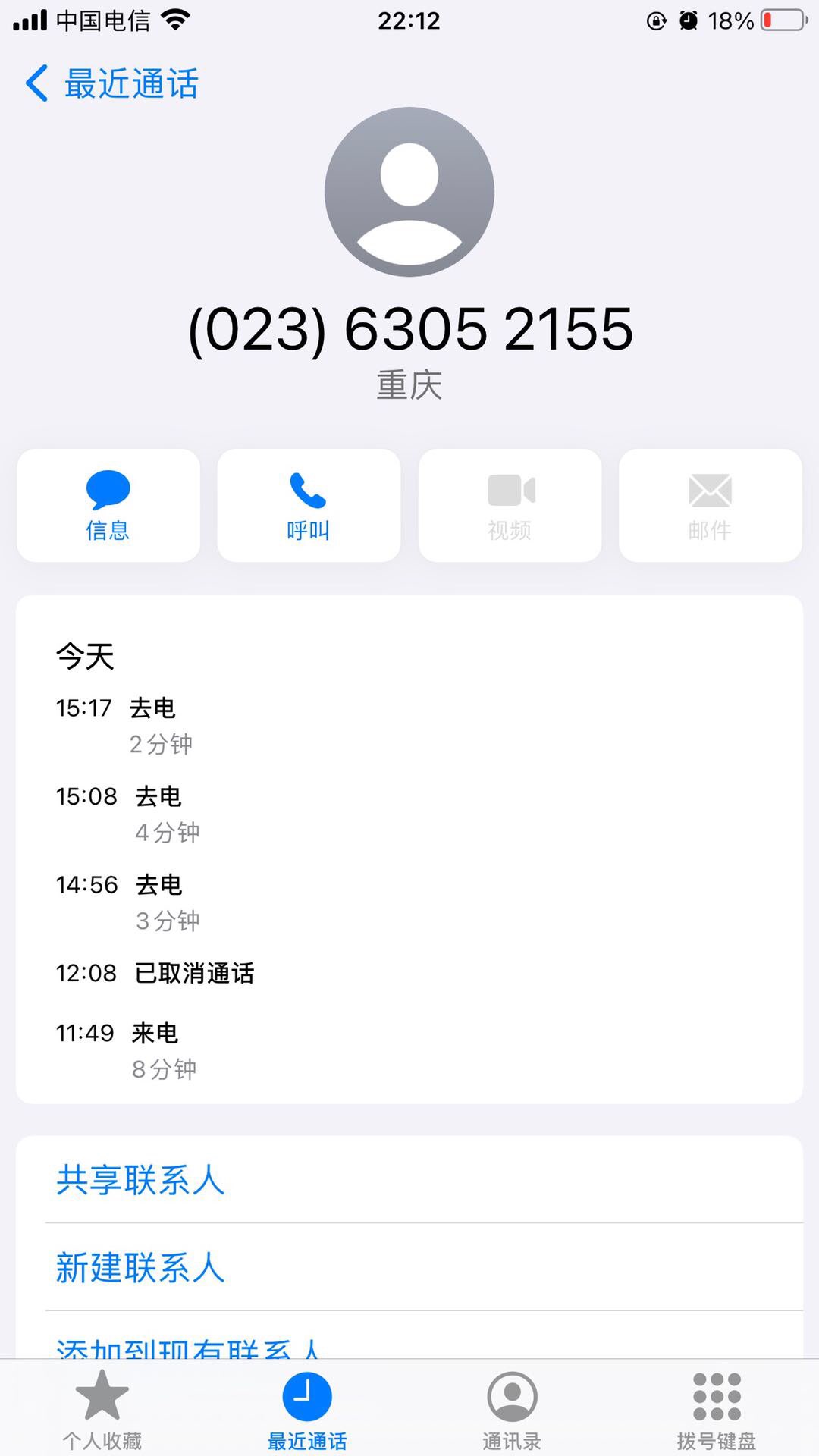Call the number with 呼叫 button
This screenshot has width=819, height=1456.
point(309,506)
